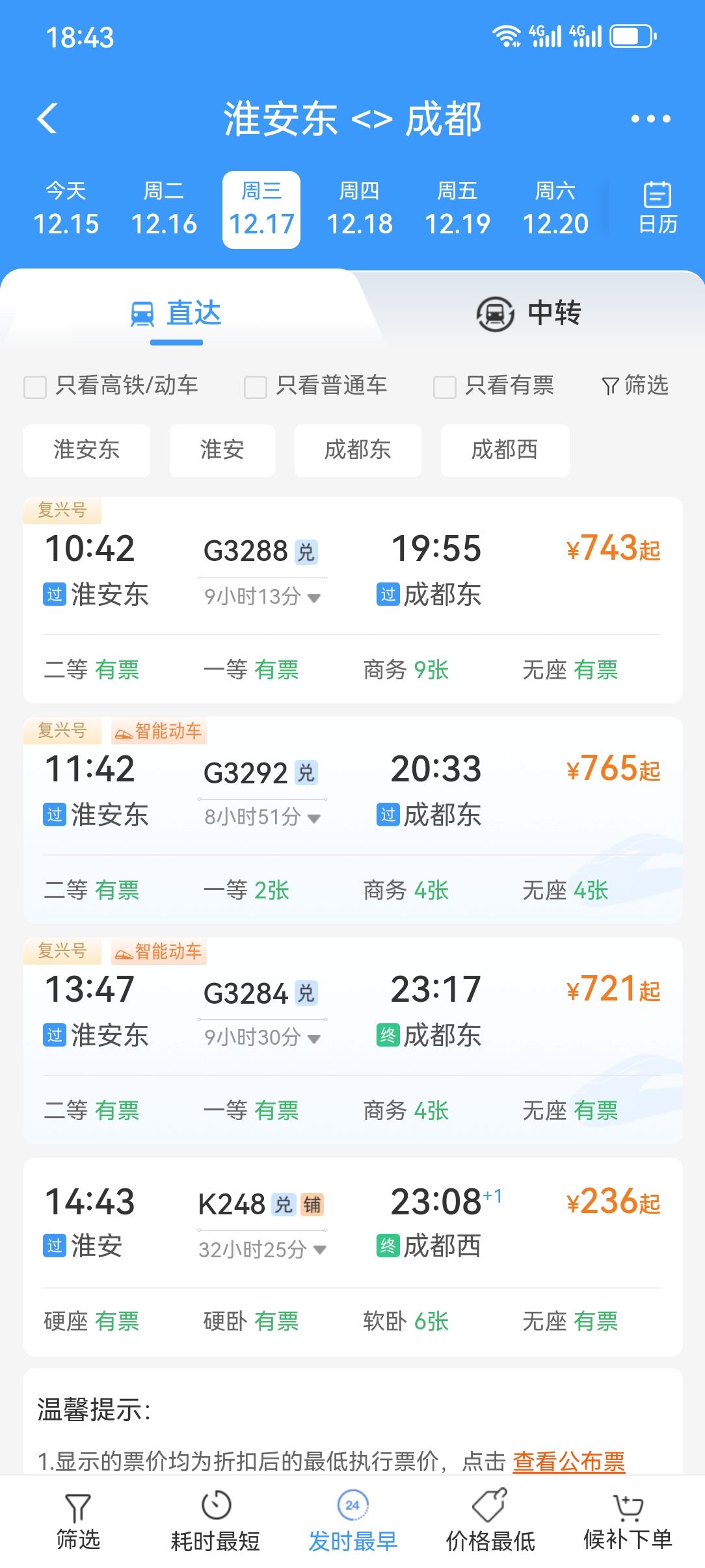
Task: Open the 查看公布票 link
Action: [x=568, y=1461]
